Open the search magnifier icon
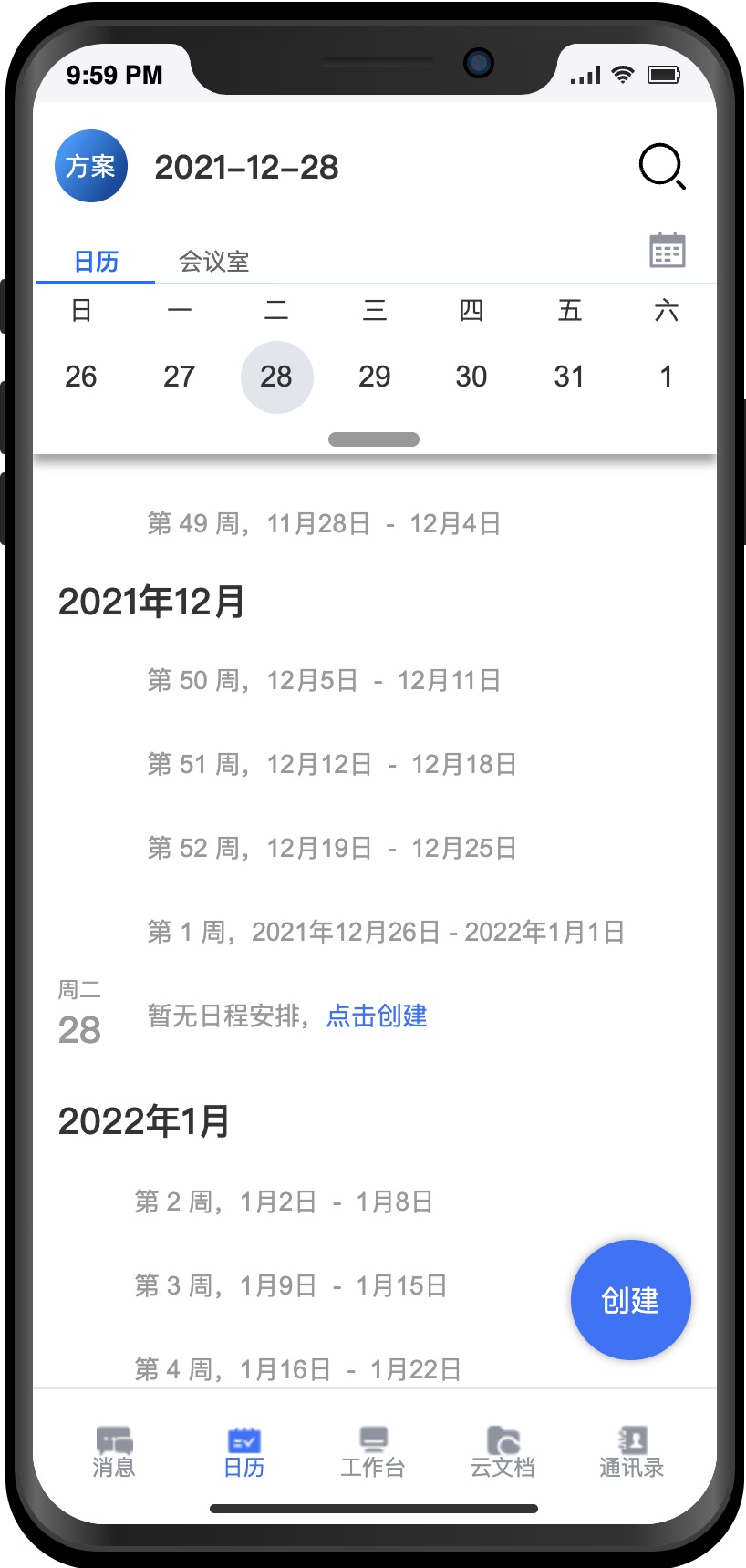The image size is (746, 1568). tap(662, 167)
